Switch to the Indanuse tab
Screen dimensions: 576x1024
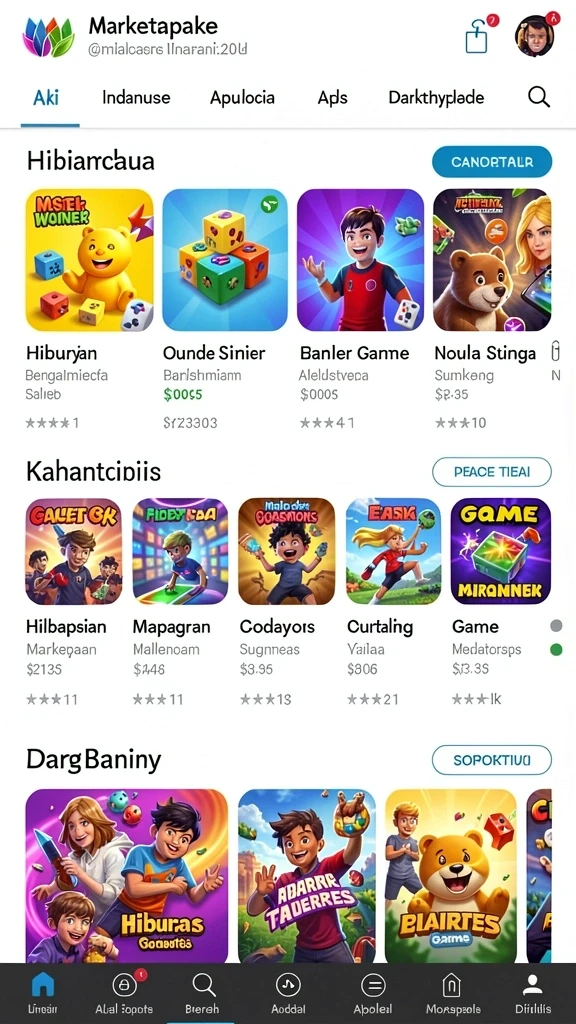point(136,98)
